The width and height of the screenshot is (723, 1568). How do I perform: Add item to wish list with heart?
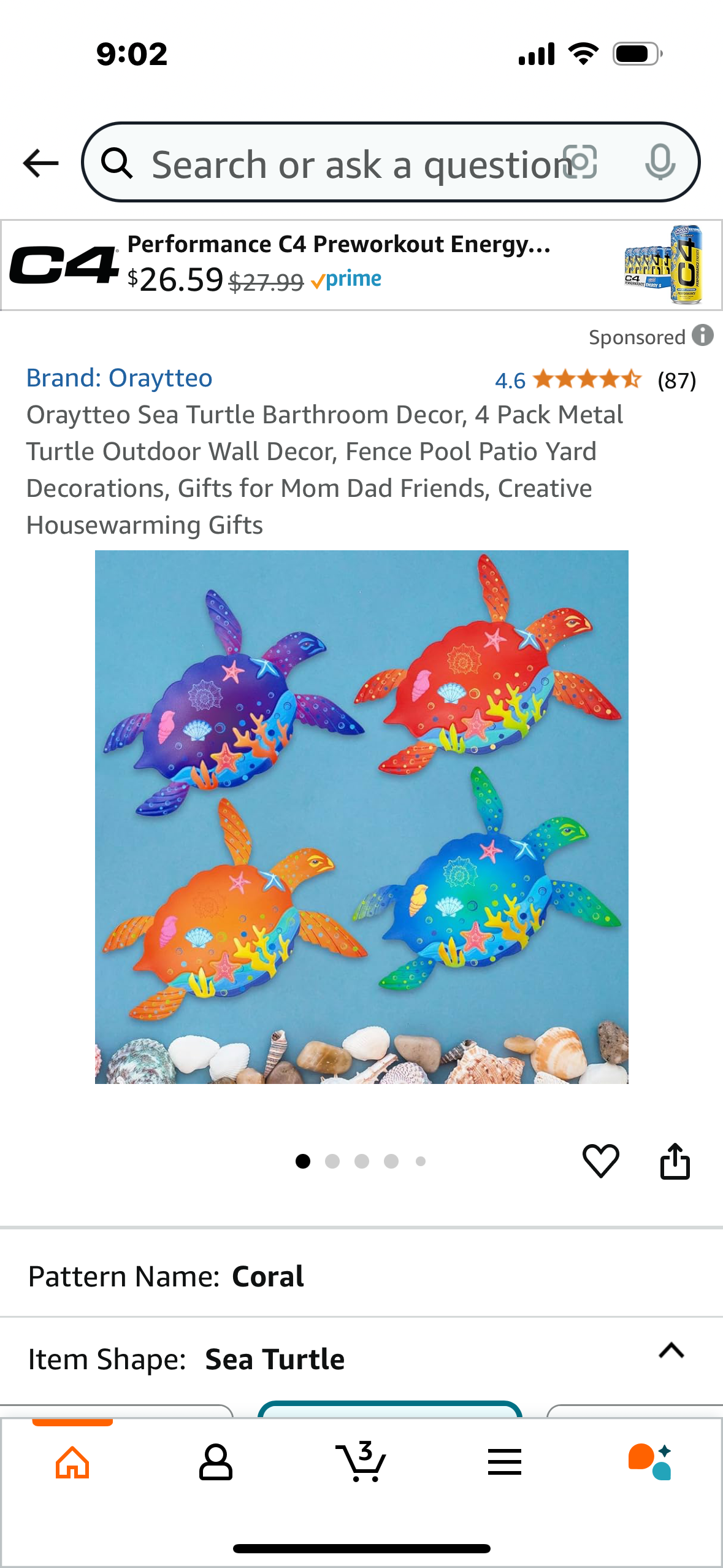pos(600,1161)
